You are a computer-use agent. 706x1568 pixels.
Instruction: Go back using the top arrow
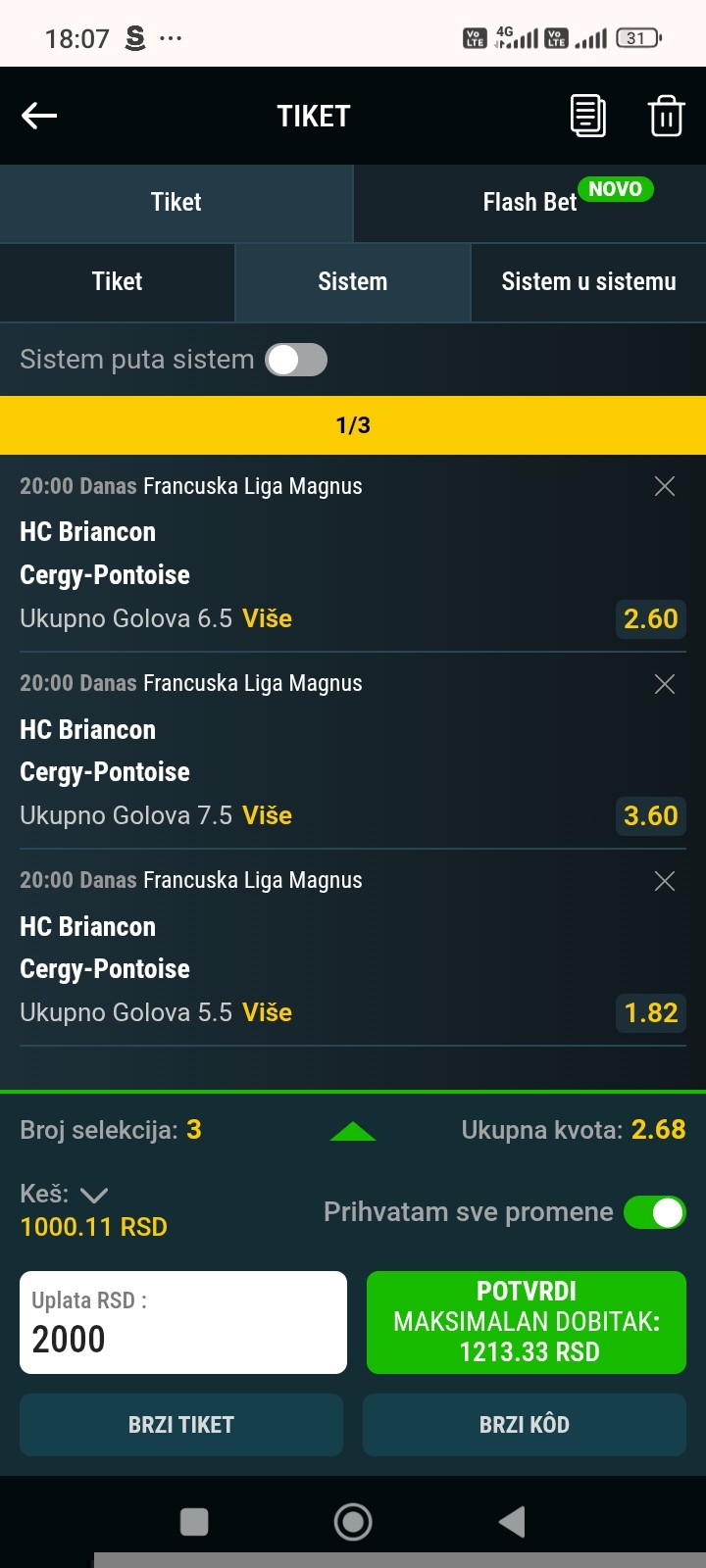click(39, 116)
